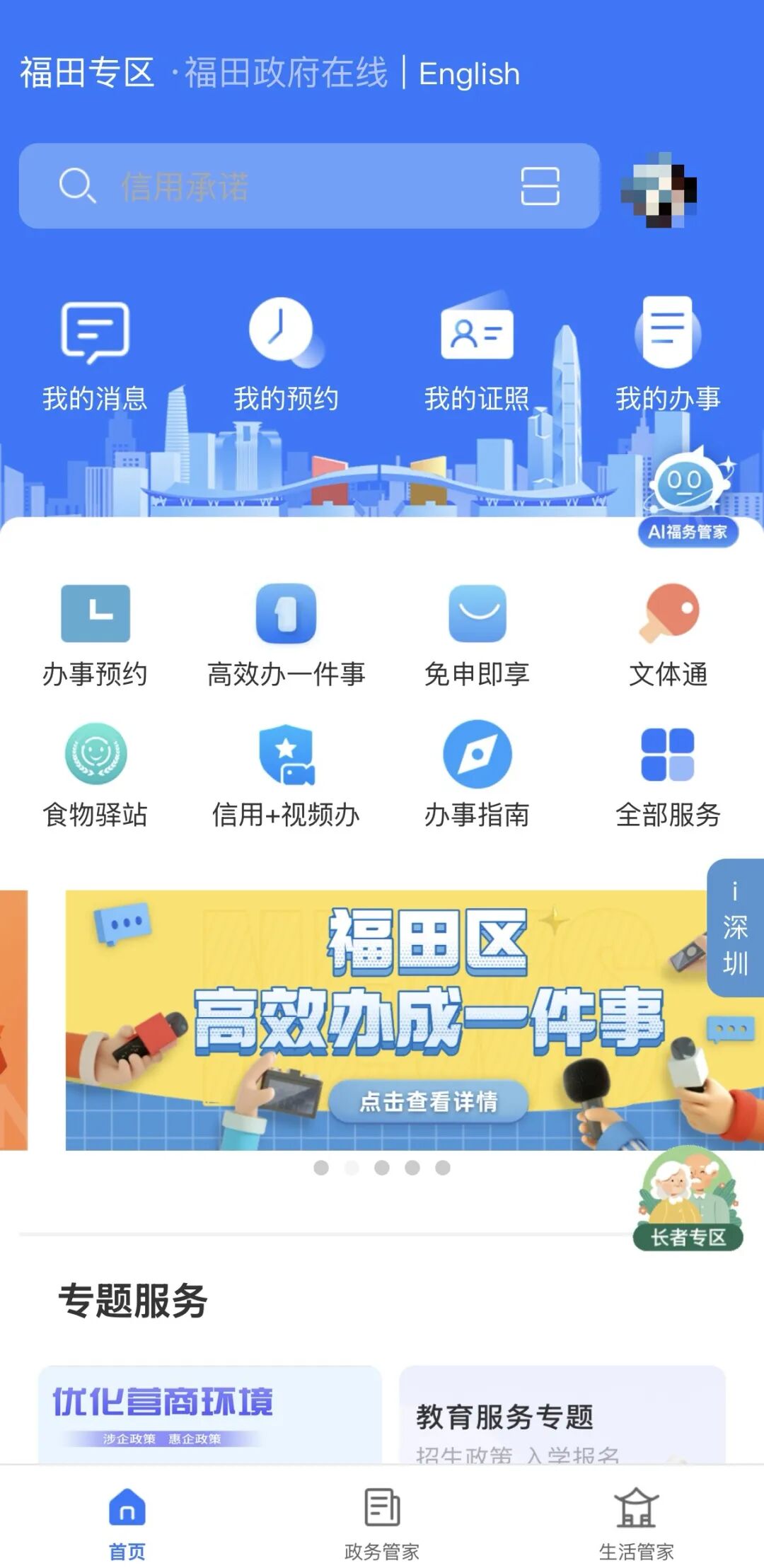Open the scan icon in search bar

[x=540, y=187]
